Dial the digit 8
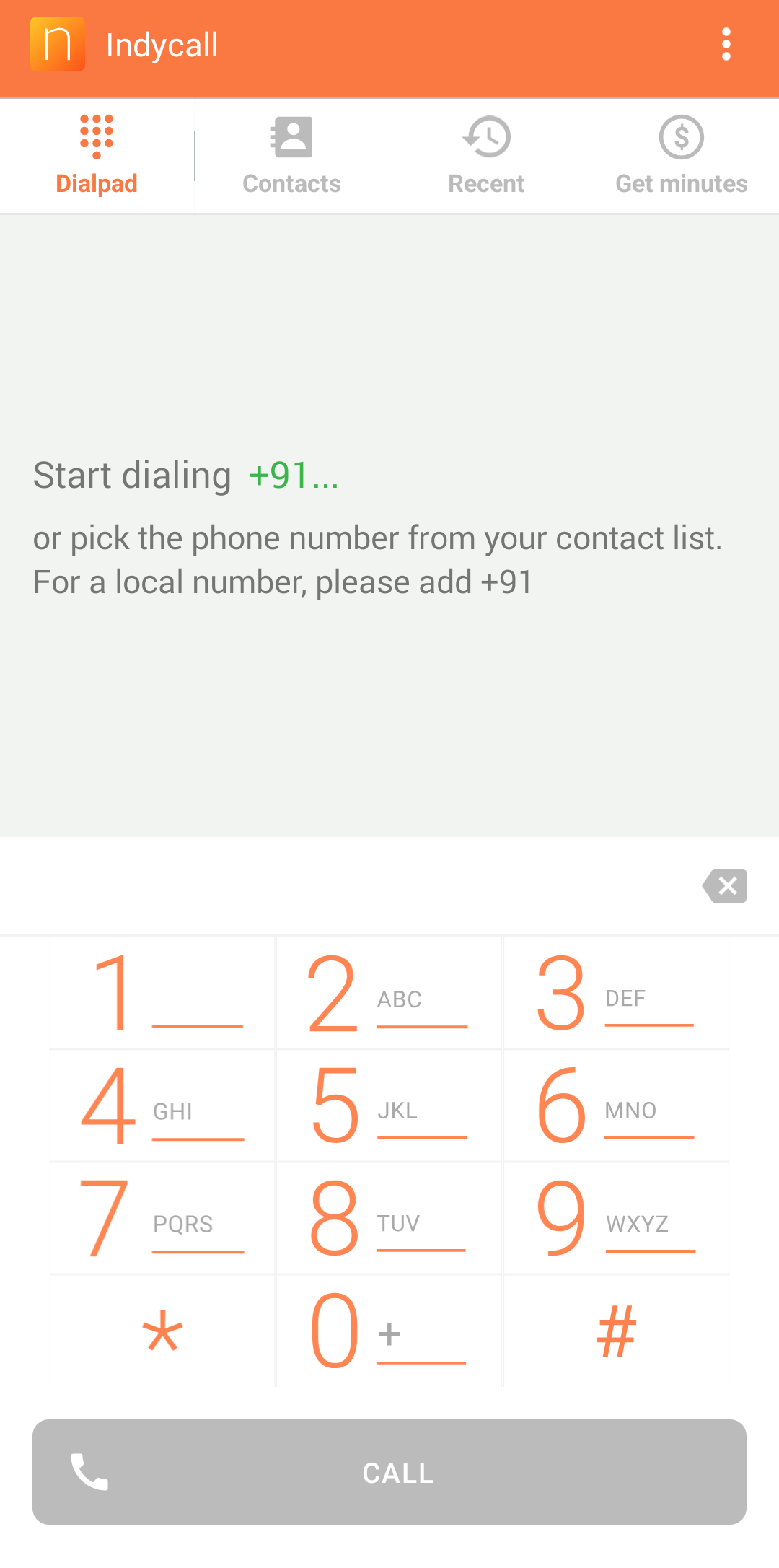 389,1218
